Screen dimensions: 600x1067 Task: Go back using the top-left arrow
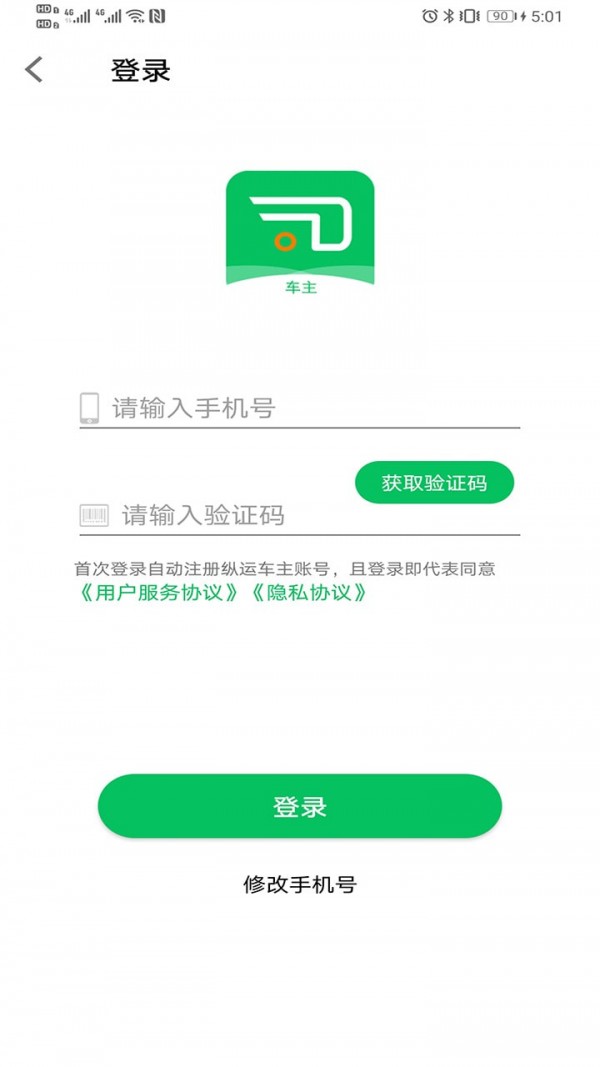[34, 69]
